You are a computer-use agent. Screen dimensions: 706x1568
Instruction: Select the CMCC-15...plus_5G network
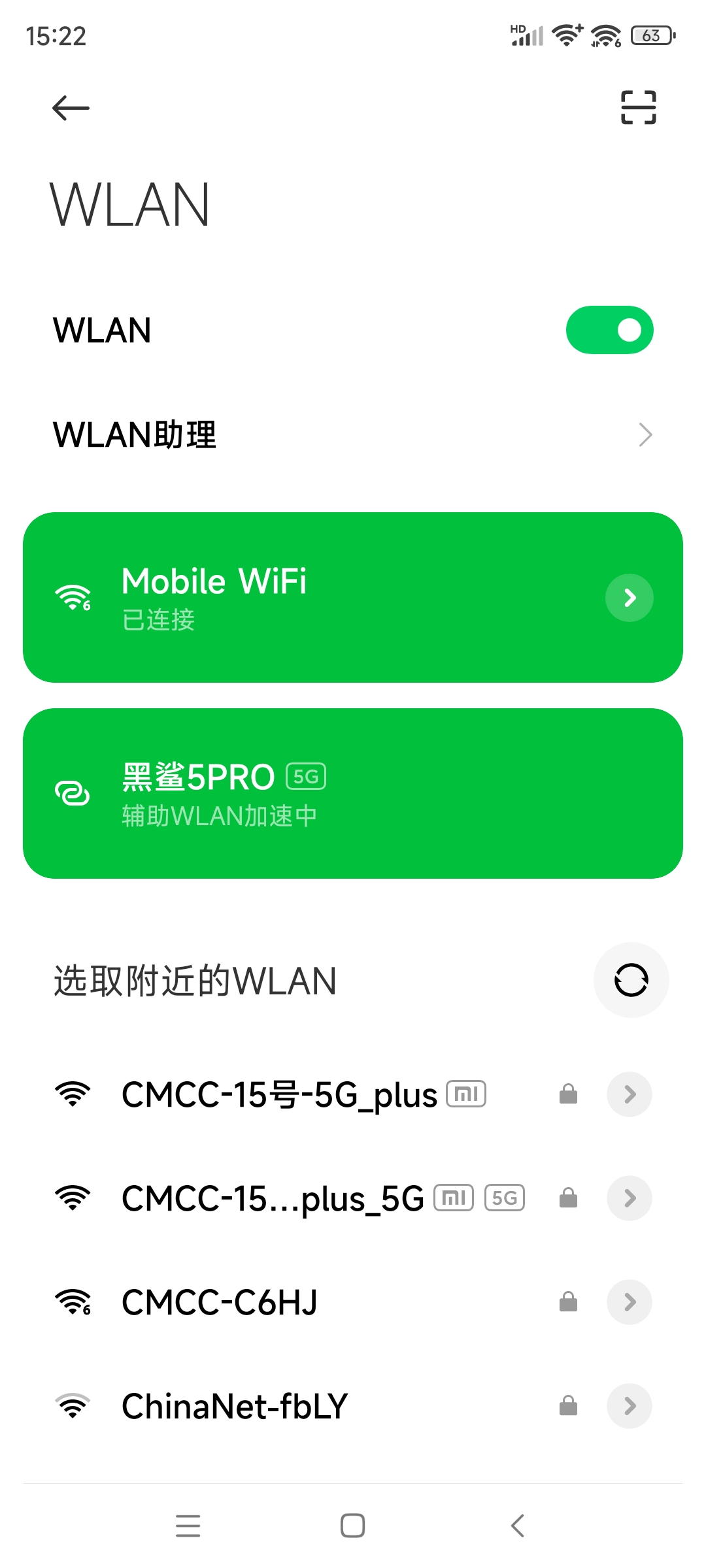[x=273, y=1198]
